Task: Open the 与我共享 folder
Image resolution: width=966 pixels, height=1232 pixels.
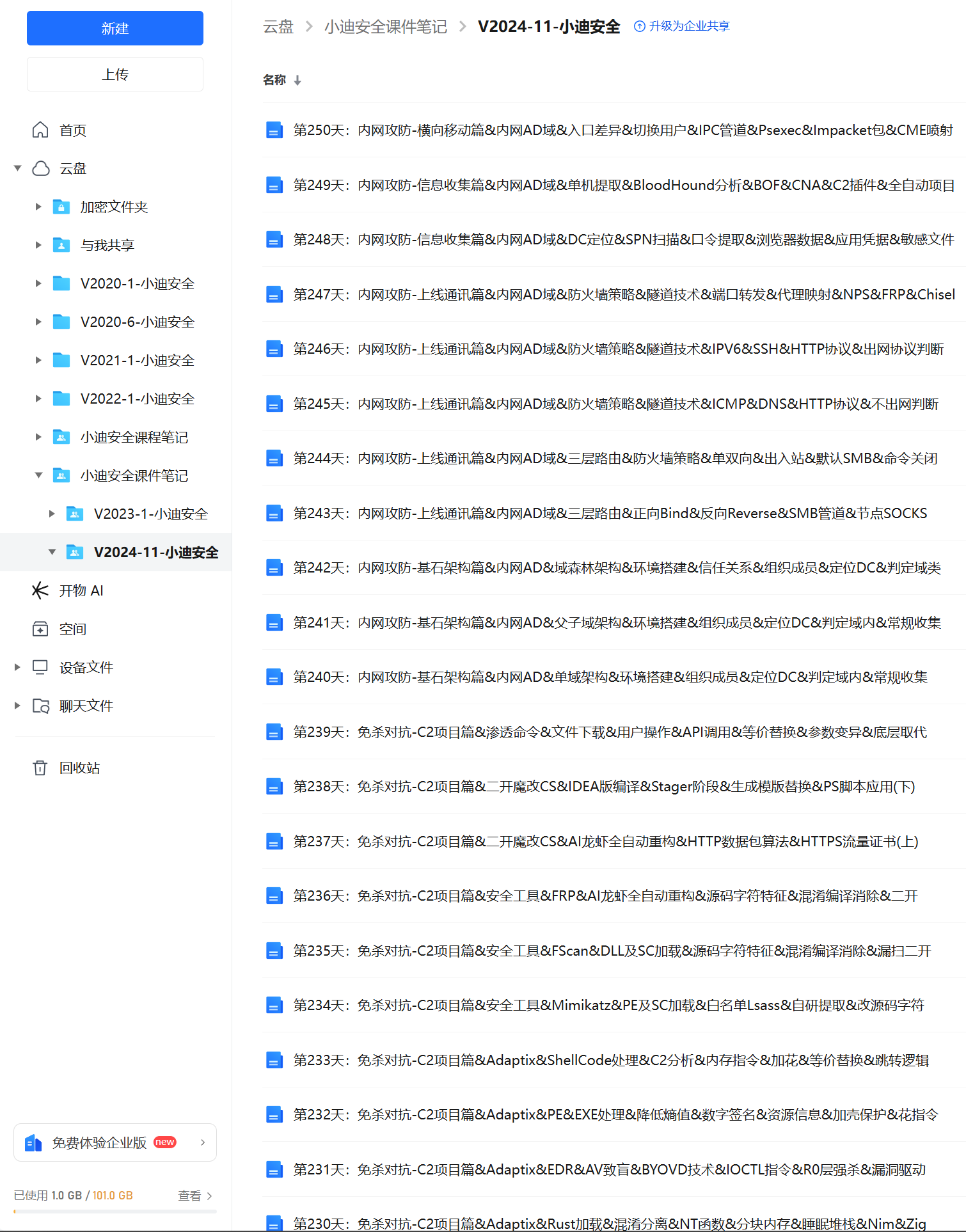Action: click(x=107, y=246)
